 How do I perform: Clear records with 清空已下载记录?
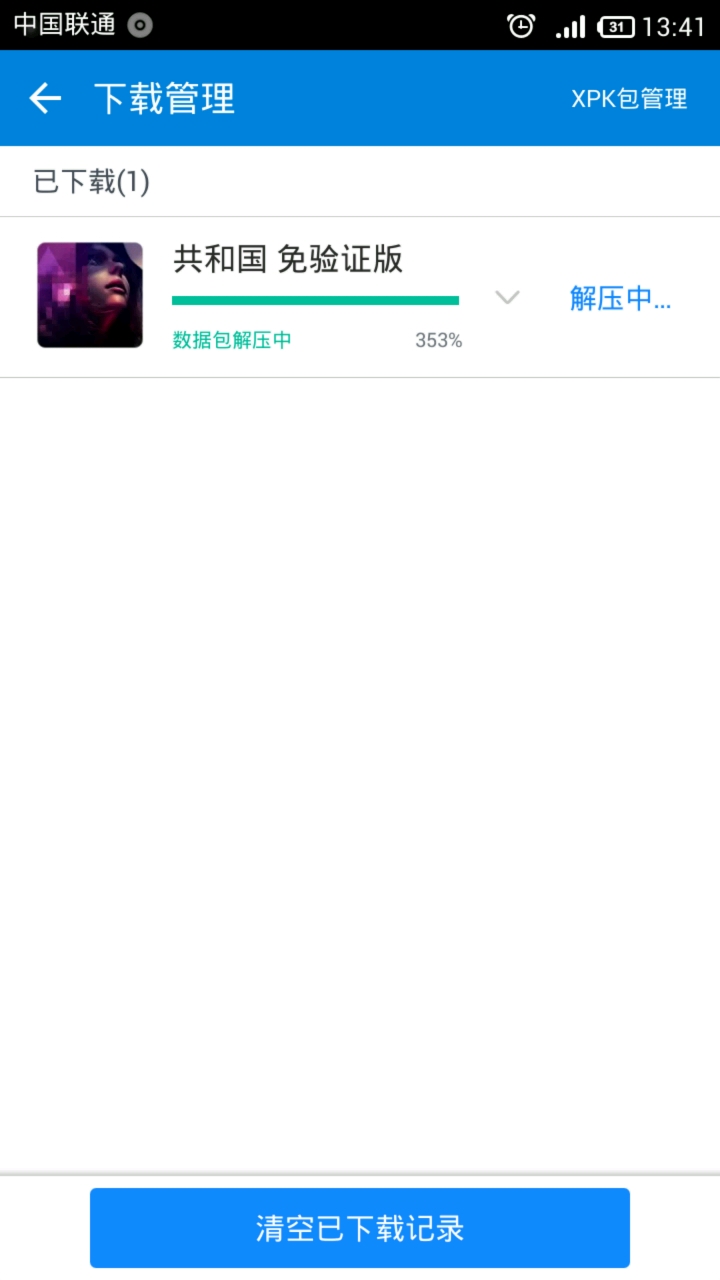pos(360,1228)
